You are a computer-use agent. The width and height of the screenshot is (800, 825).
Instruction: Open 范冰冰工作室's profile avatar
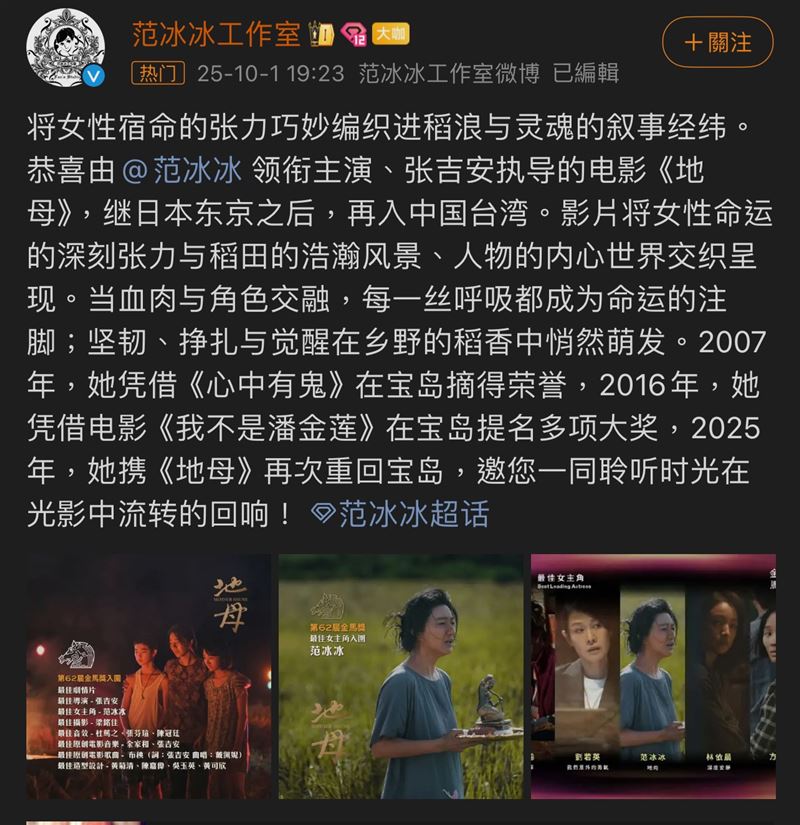click(x=66, y=46)
